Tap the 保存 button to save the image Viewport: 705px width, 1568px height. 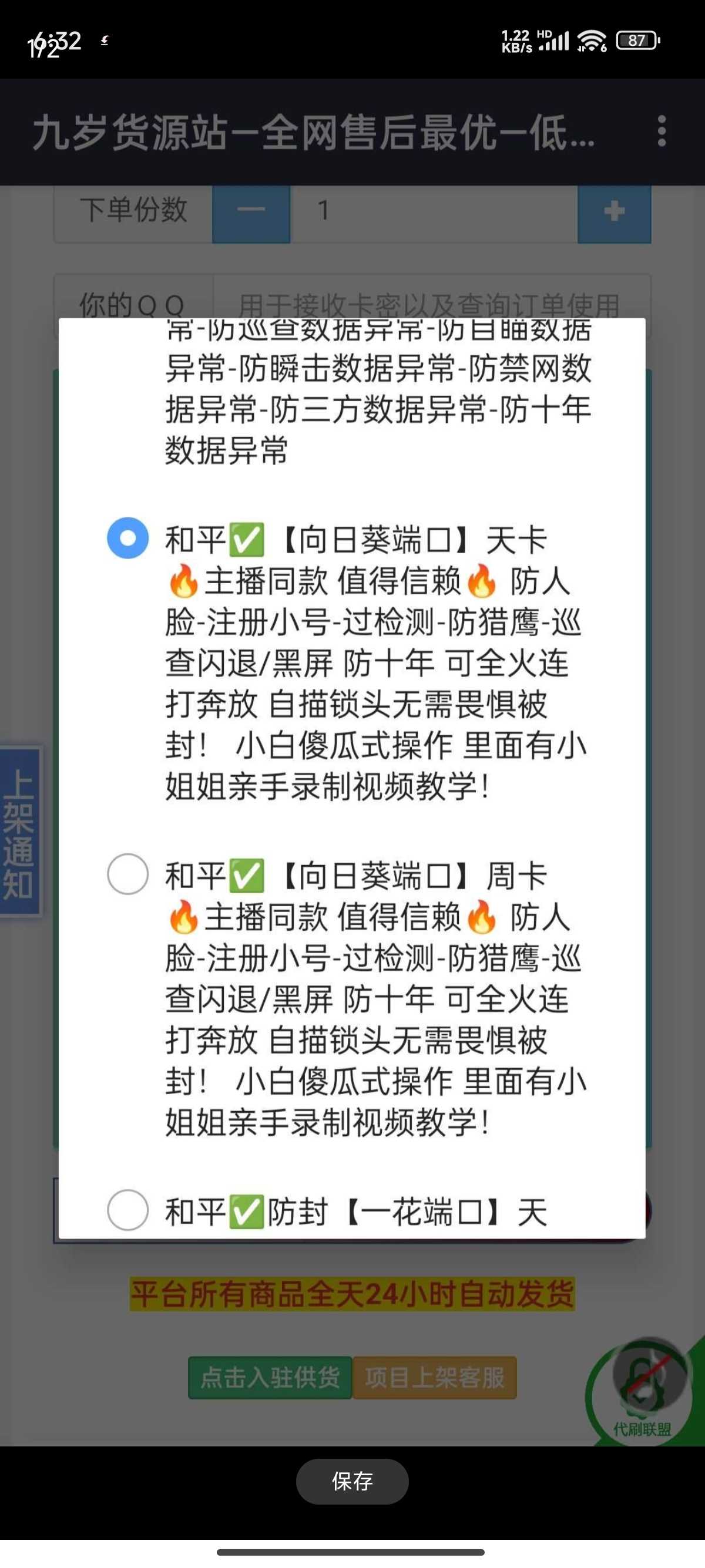pos(352,1481)
